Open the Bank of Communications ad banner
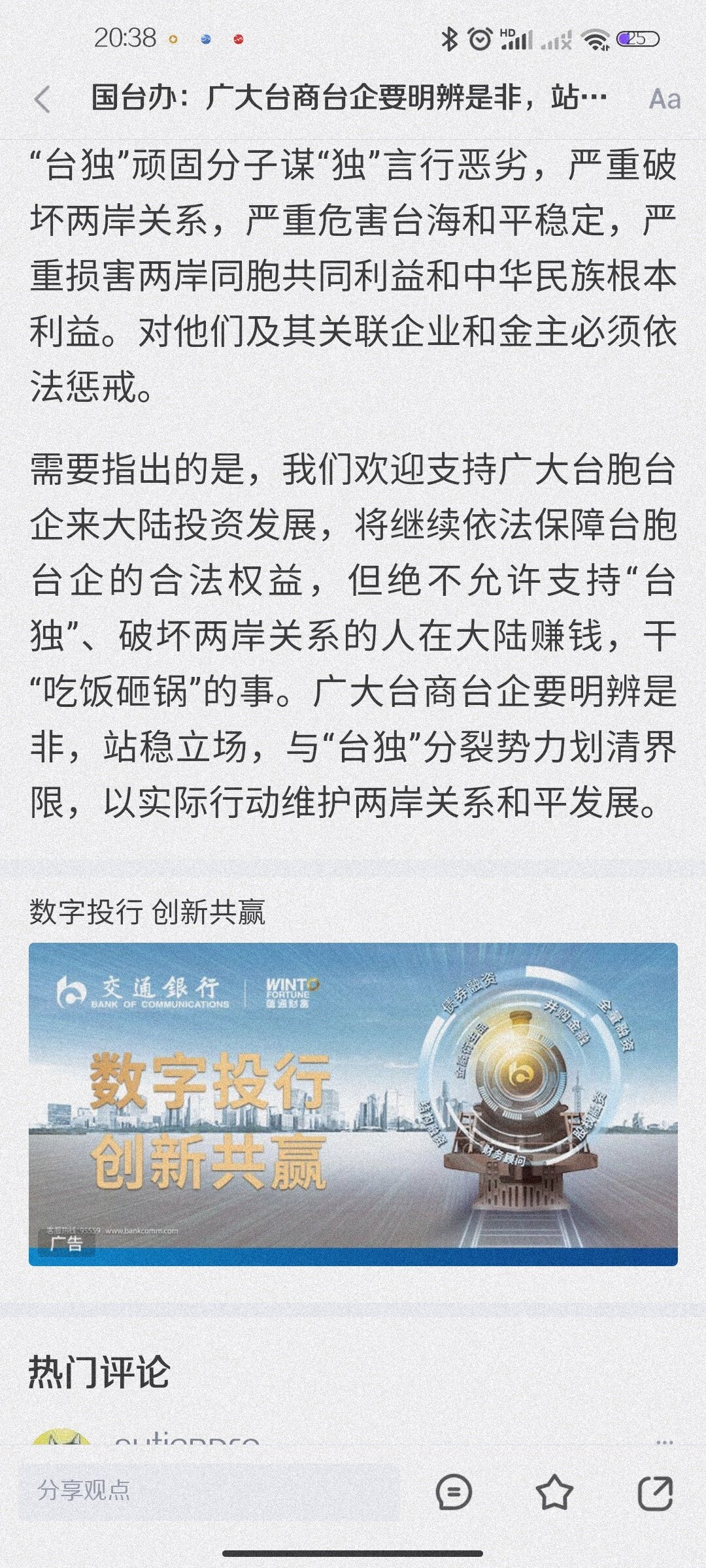Screen dimensions: 706x1568 coord(353,1104)
